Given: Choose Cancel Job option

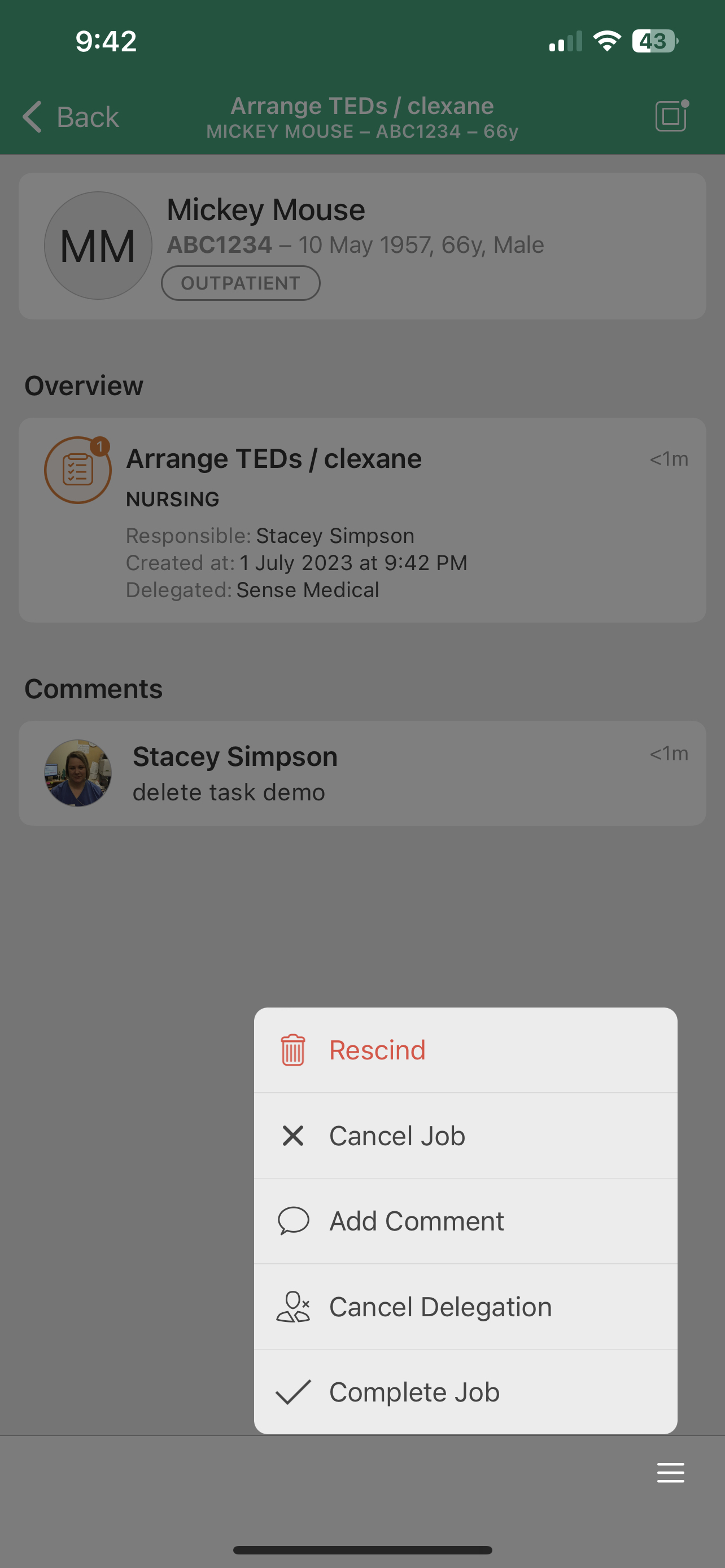Looking at the screenshot, I should 465,1136.
